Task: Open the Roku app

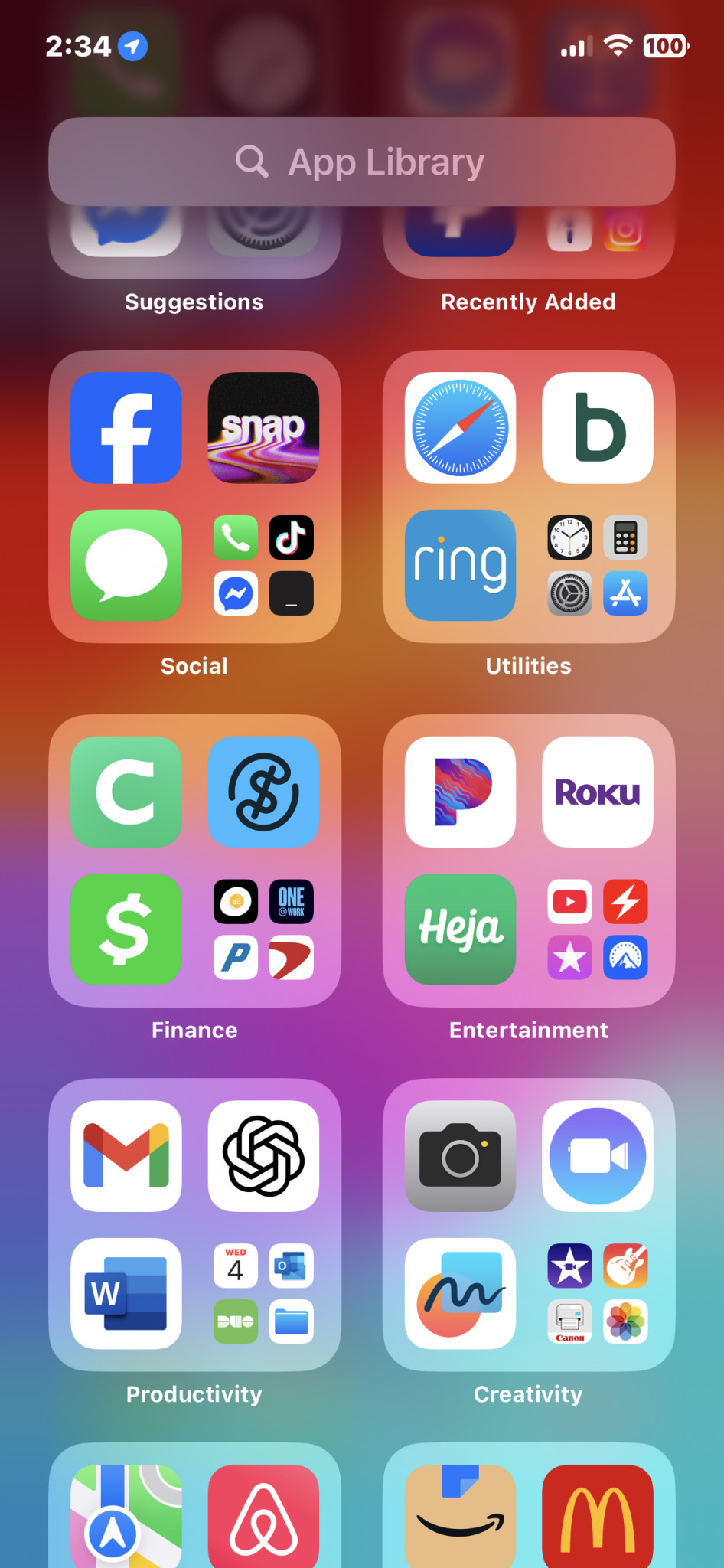Action: point(598,792)
